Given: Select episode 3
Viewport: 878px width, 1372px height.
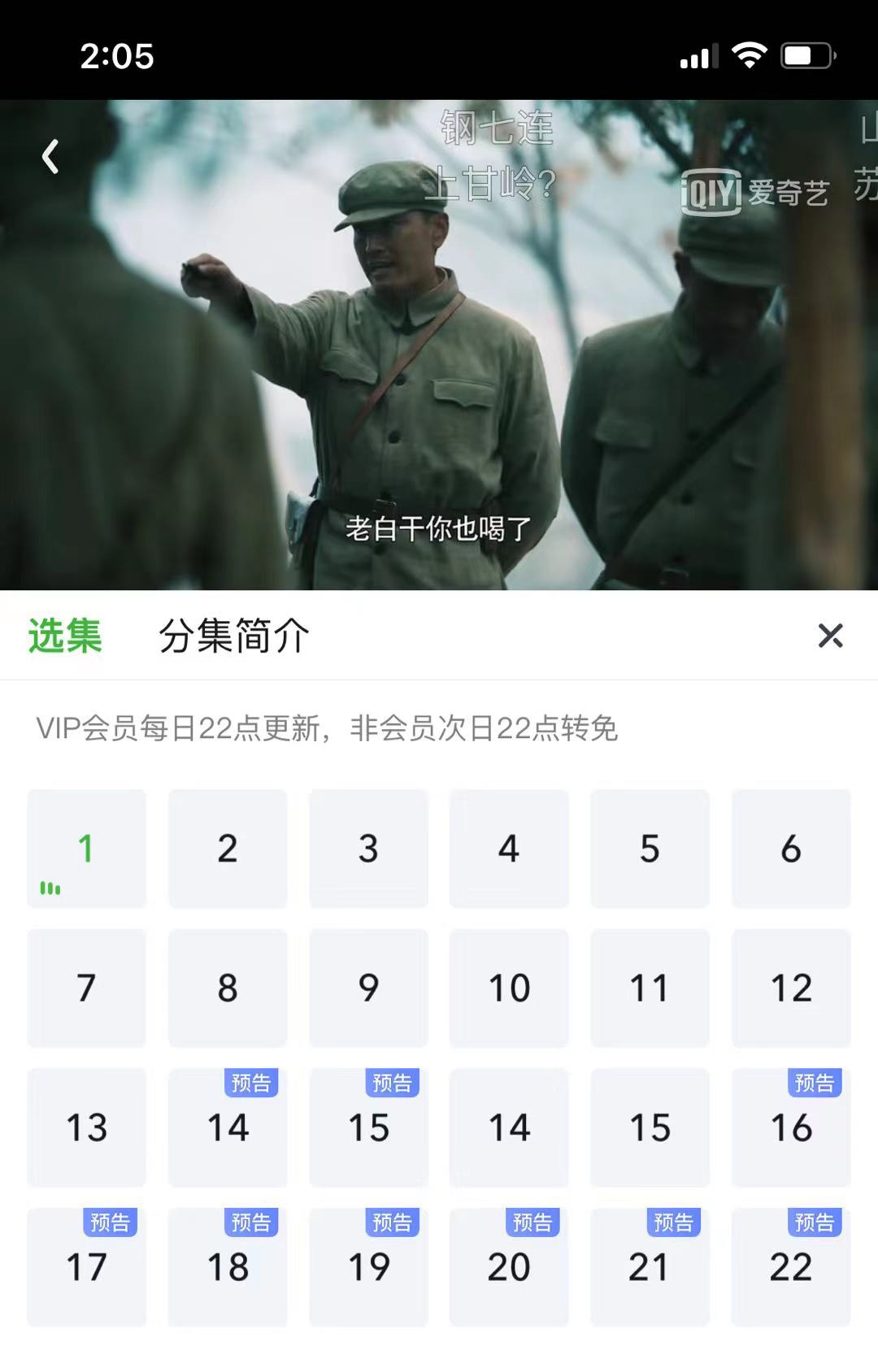Looking at the screenshot, I should [x=368, y=849].
